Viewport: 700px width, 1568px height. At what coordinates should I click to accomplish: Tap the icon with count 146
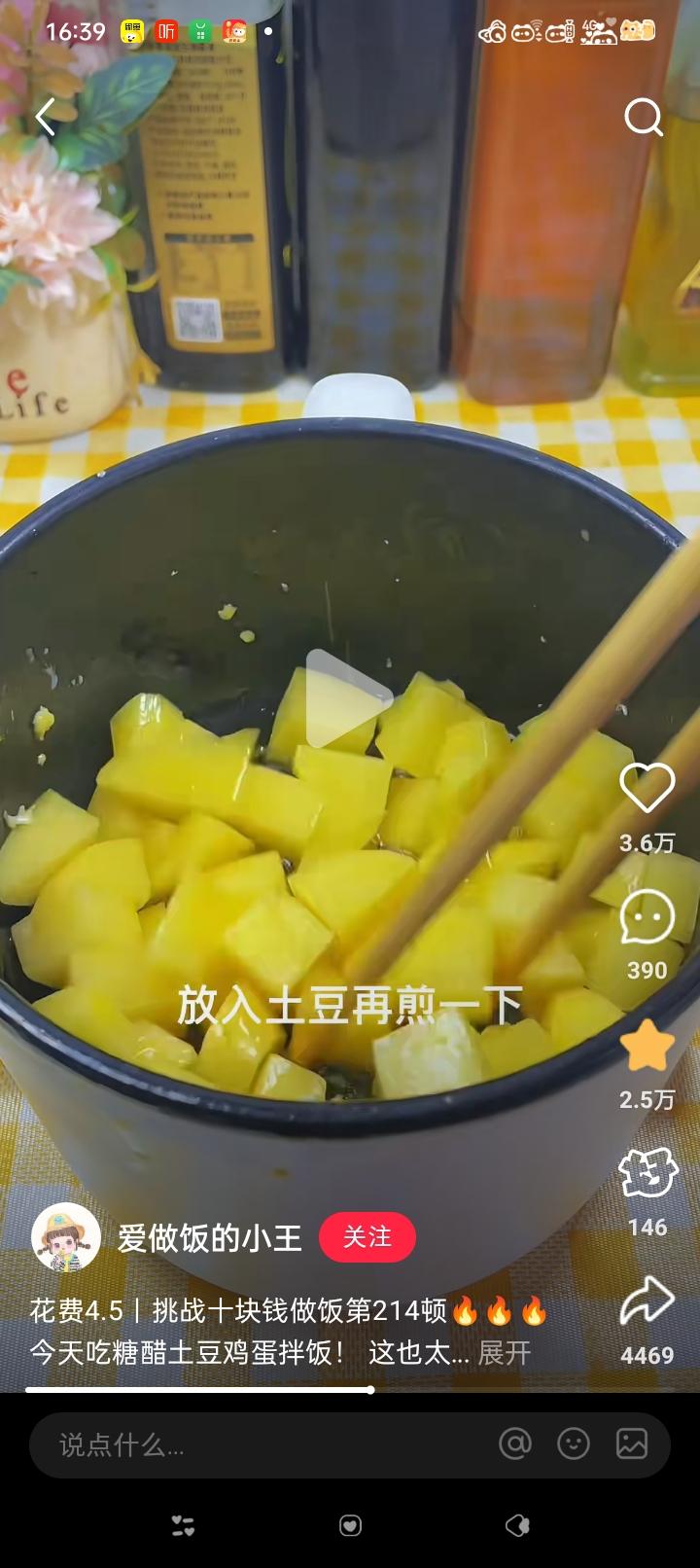(647, 1173)
